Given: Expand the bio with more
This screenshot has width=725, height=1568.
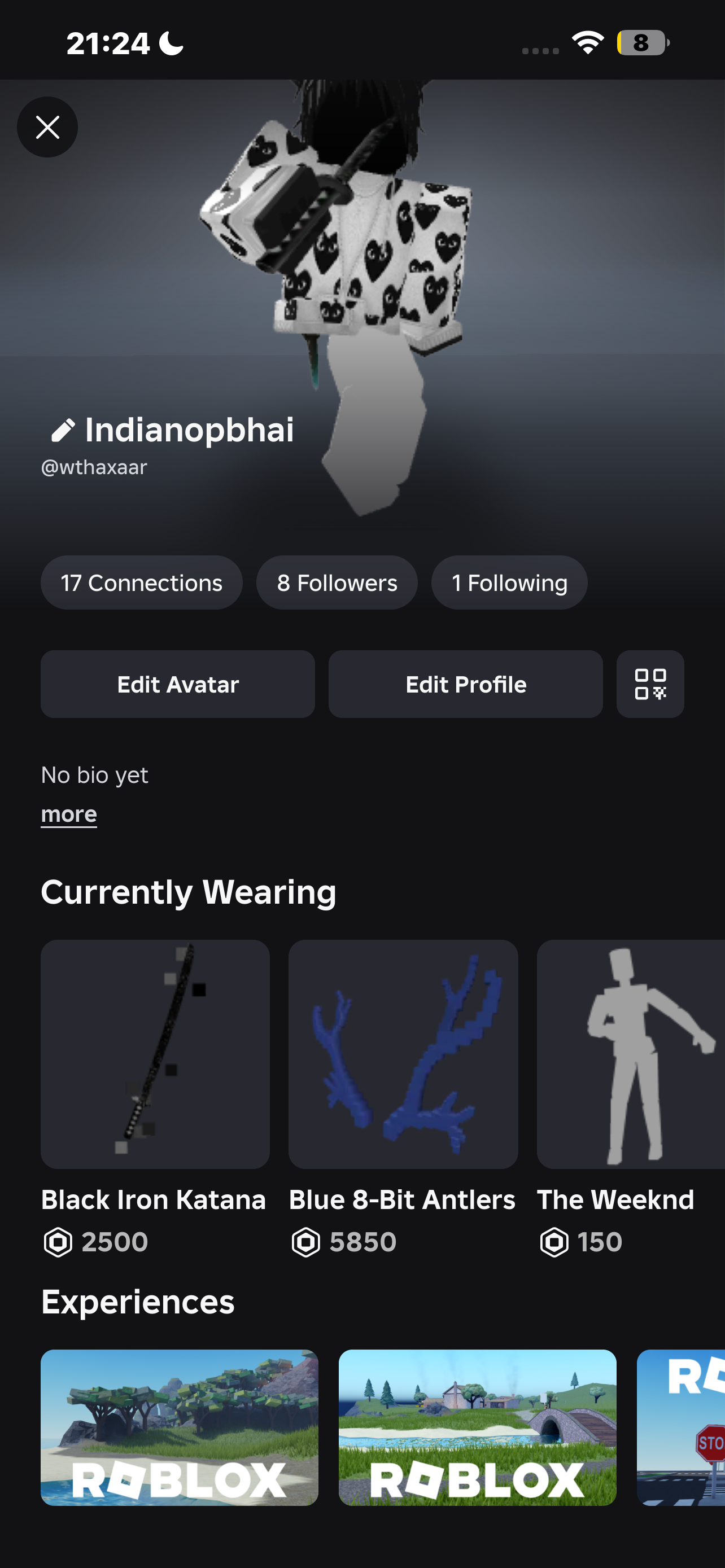Looking at the screenshot, I should coord(69,814).
